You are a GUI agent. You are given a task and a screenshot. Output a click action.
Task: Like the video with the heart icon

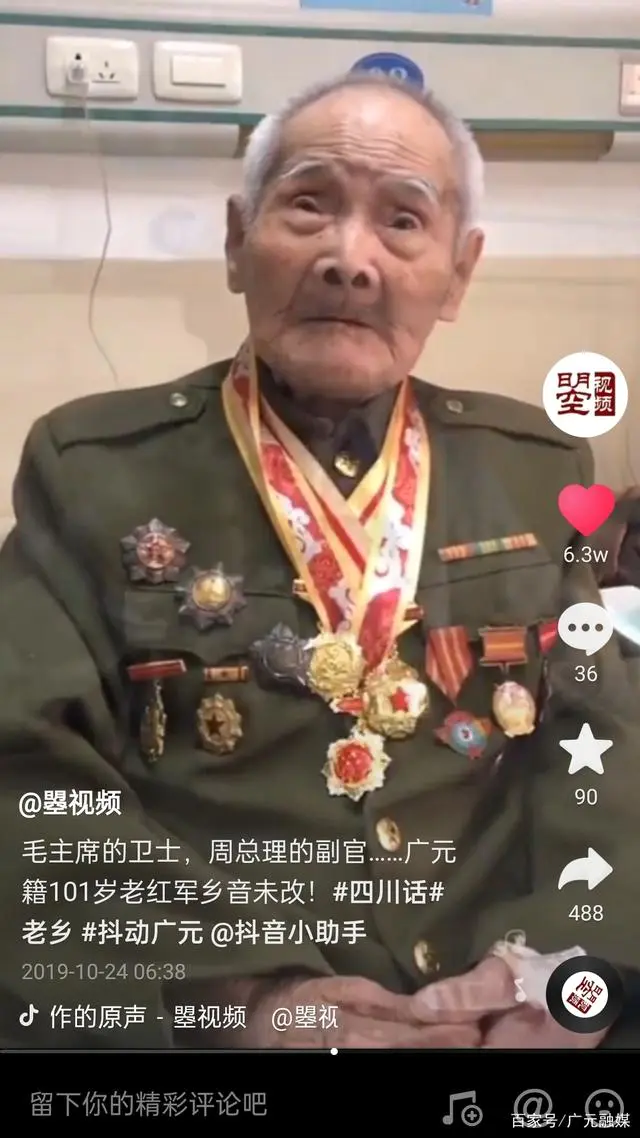tap(586, 509)
